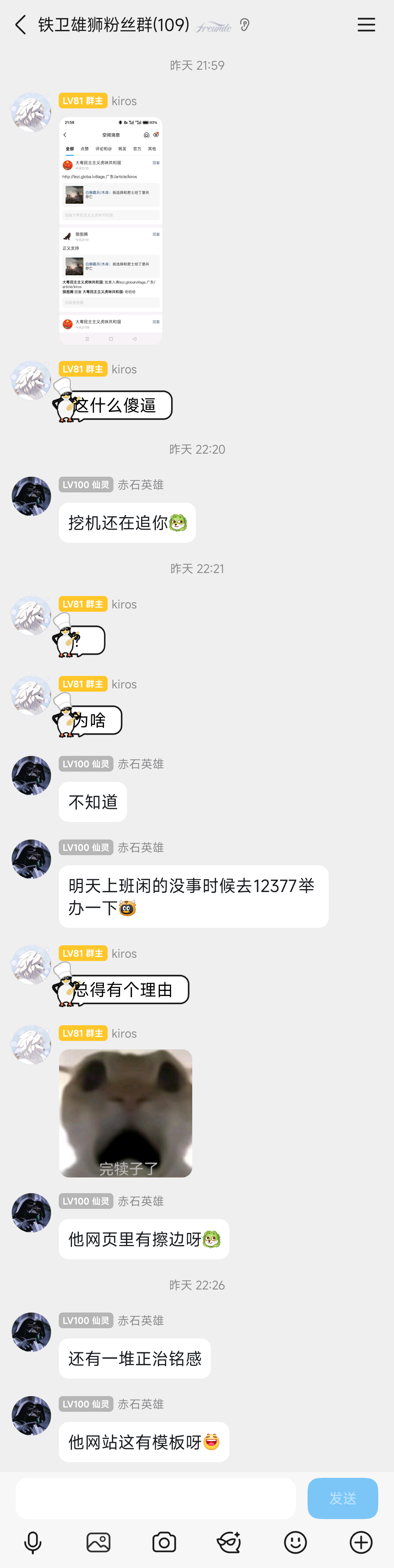View the 完犊子了 meme image
394x1568 pixels.
point(126,1113)
